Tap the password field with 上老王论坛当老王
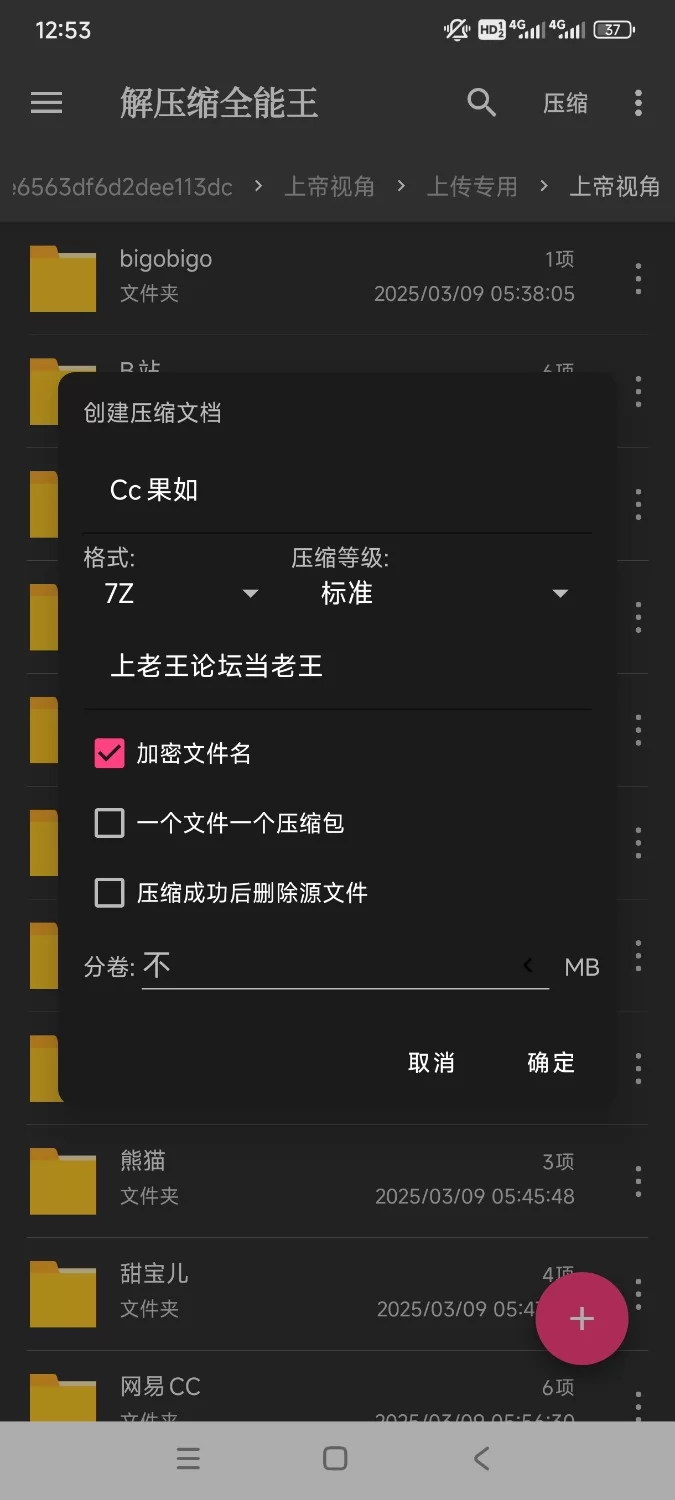The height and width of the screenshot is (1500, 675). coord(337,667)
